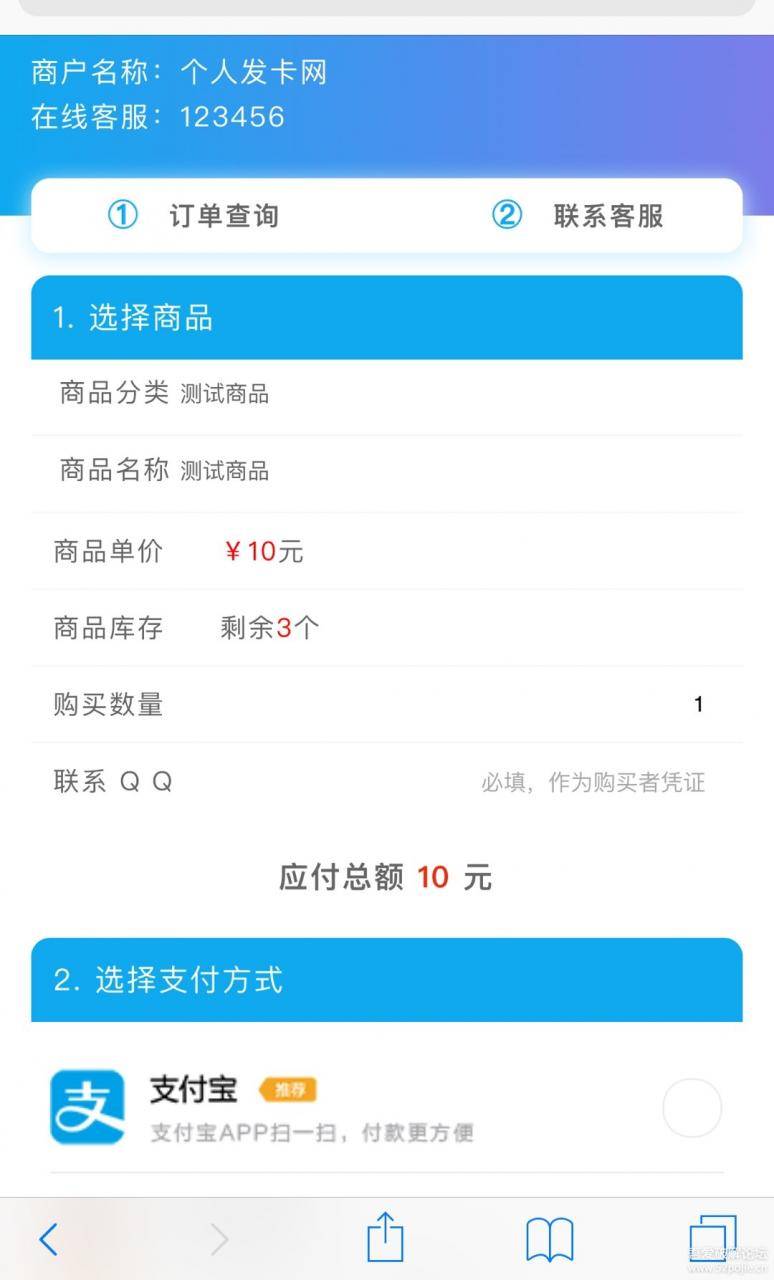
Task: Tap the Safari bookmarks icon
Action: (x=548, y=1240)
